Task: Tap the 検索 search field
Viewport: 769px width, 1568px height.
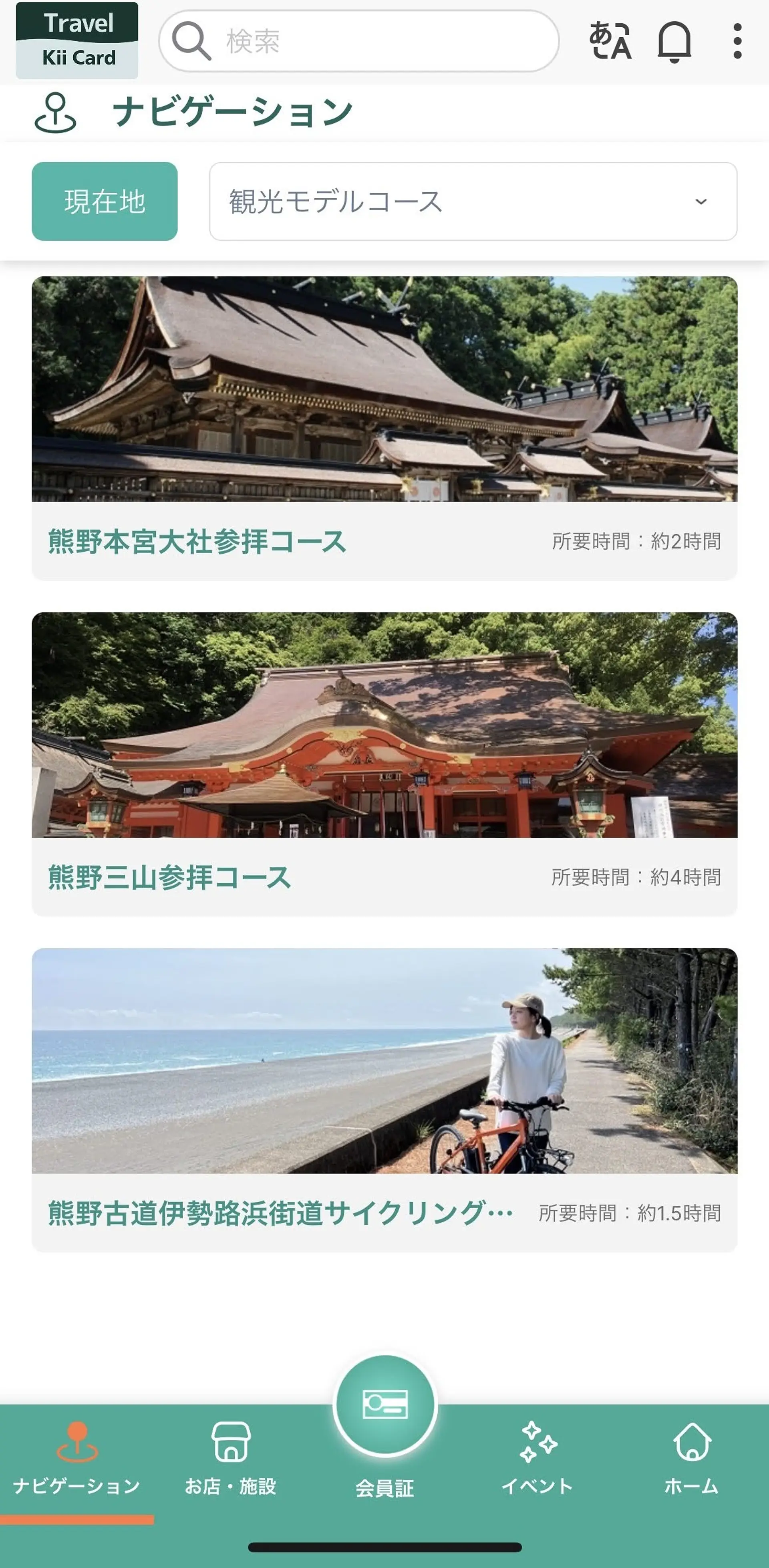Action: point(359,41)
